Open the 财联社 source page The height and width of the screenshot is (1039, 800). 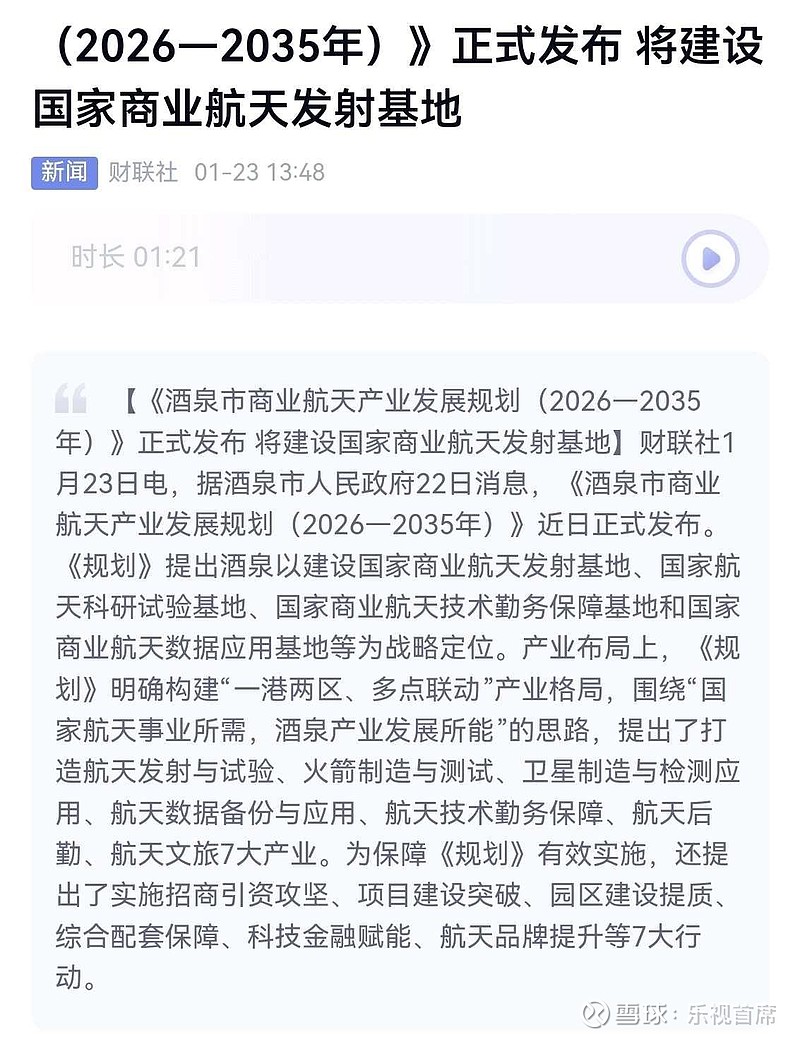(140, 171)
